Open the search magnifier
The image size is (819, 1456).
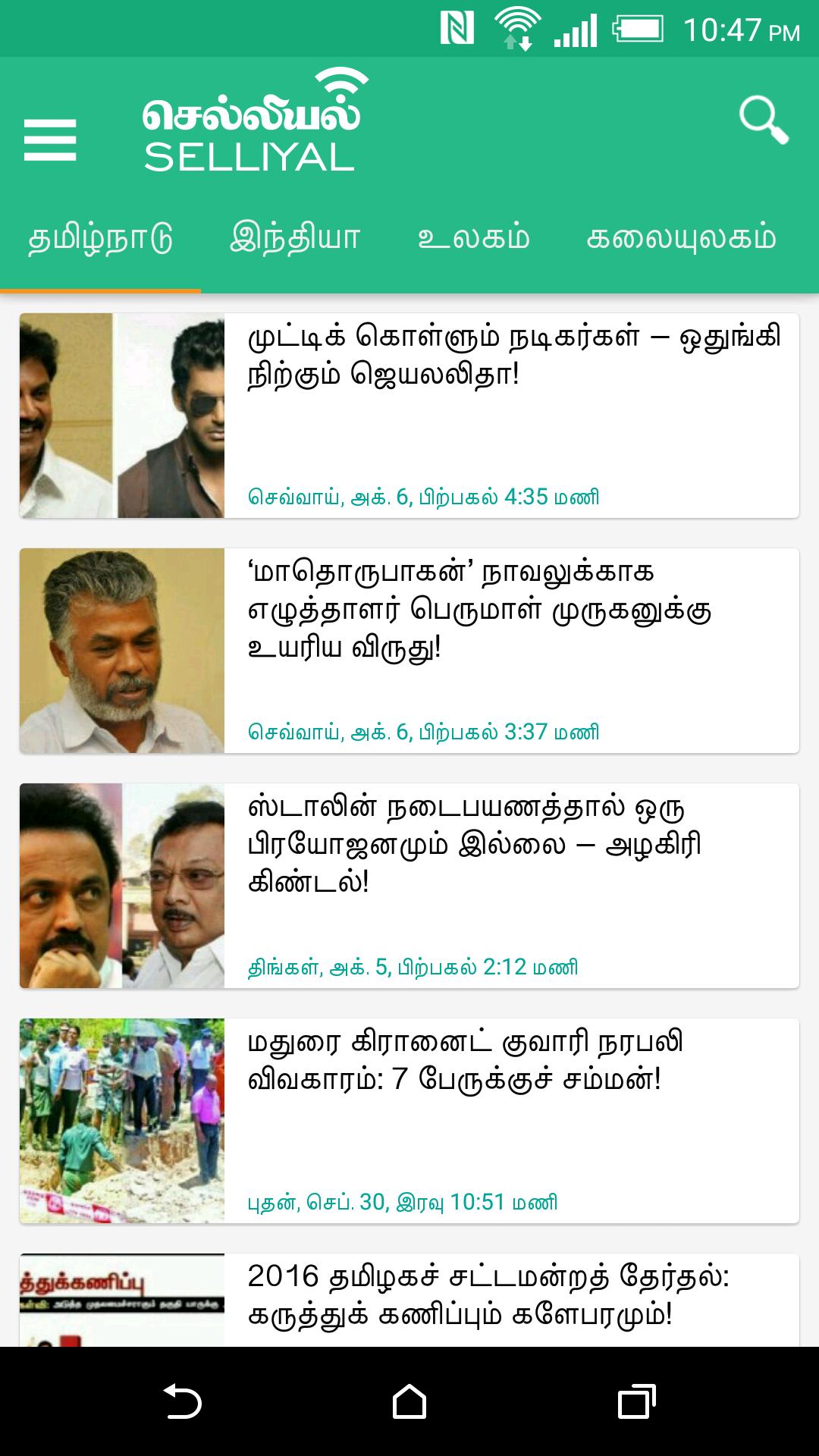(x=764, y=121)
